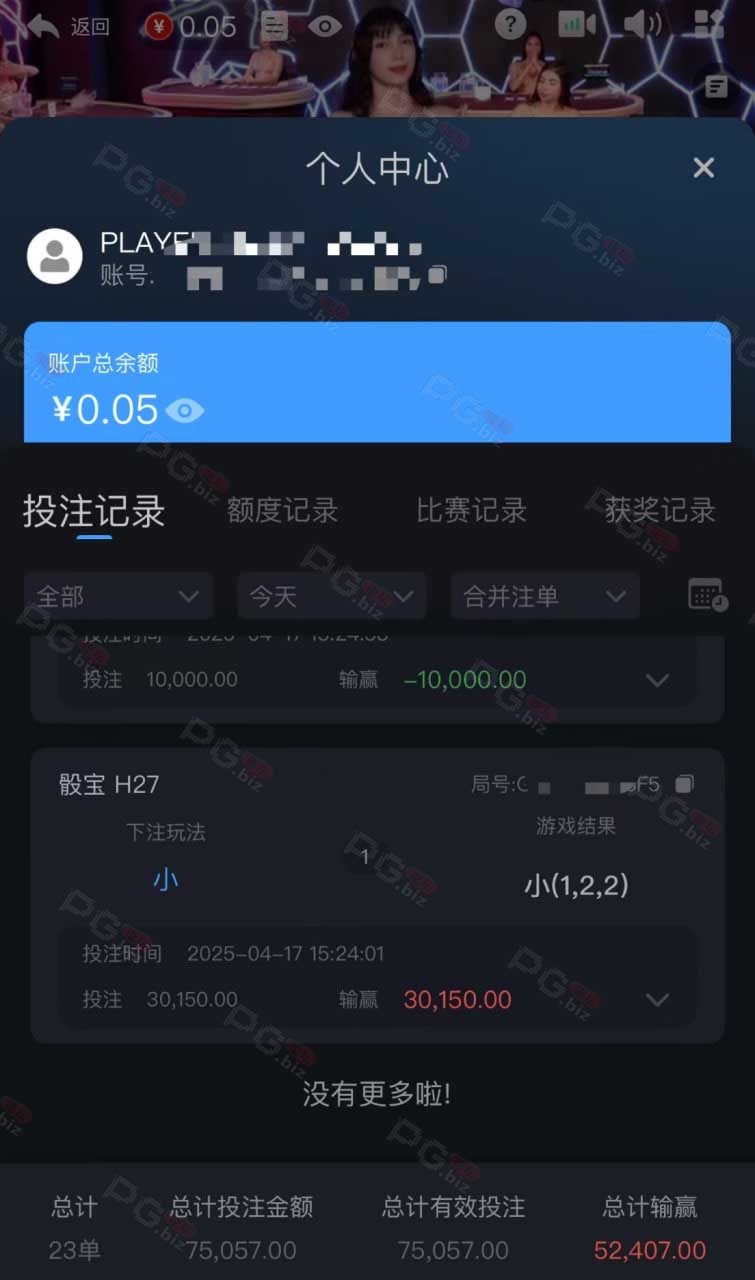
Task: Switch to the 额度记录 tab
Action: click(282, 511)
